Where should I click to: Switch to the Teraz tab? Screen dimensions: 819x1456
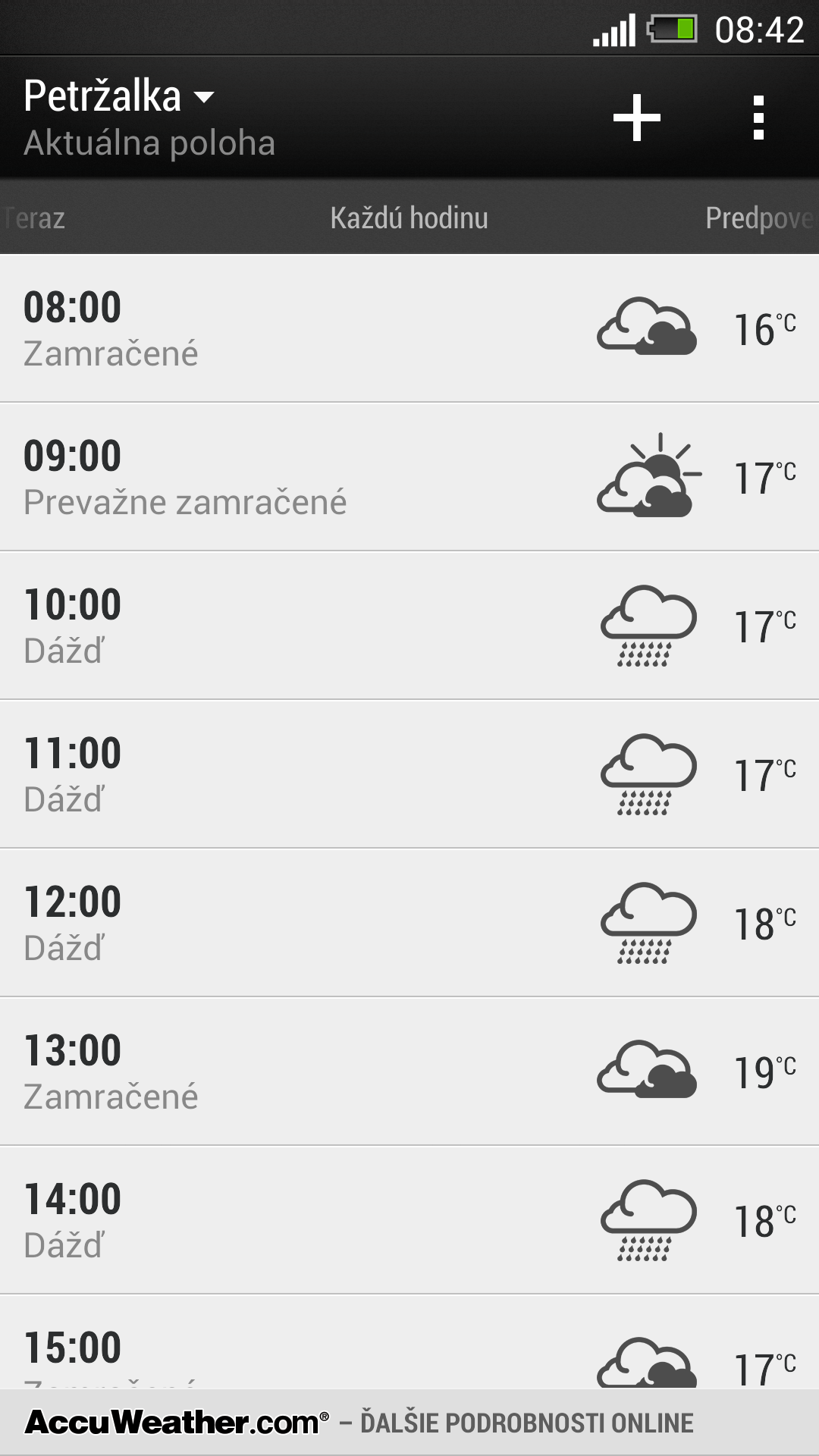[x=34, y=218]
